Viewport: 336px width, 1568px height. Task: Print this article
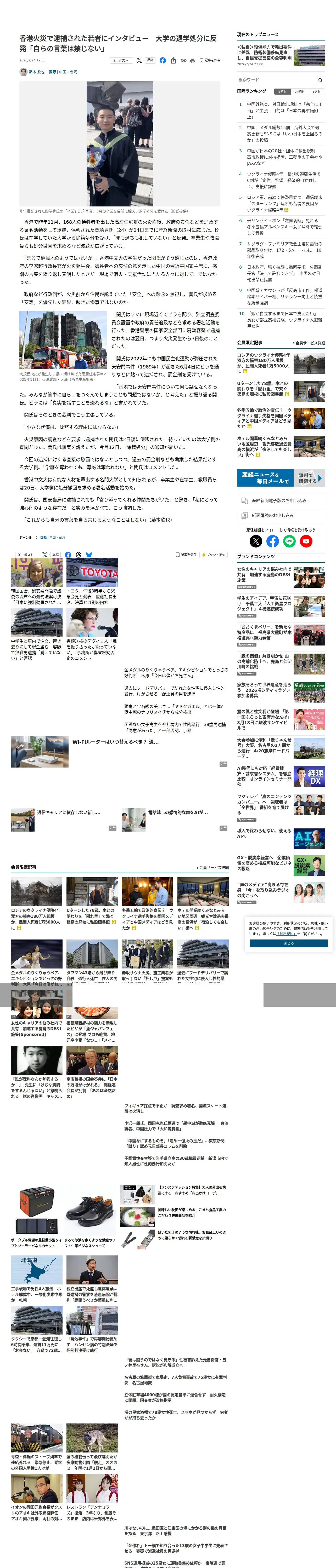[193, 61]
